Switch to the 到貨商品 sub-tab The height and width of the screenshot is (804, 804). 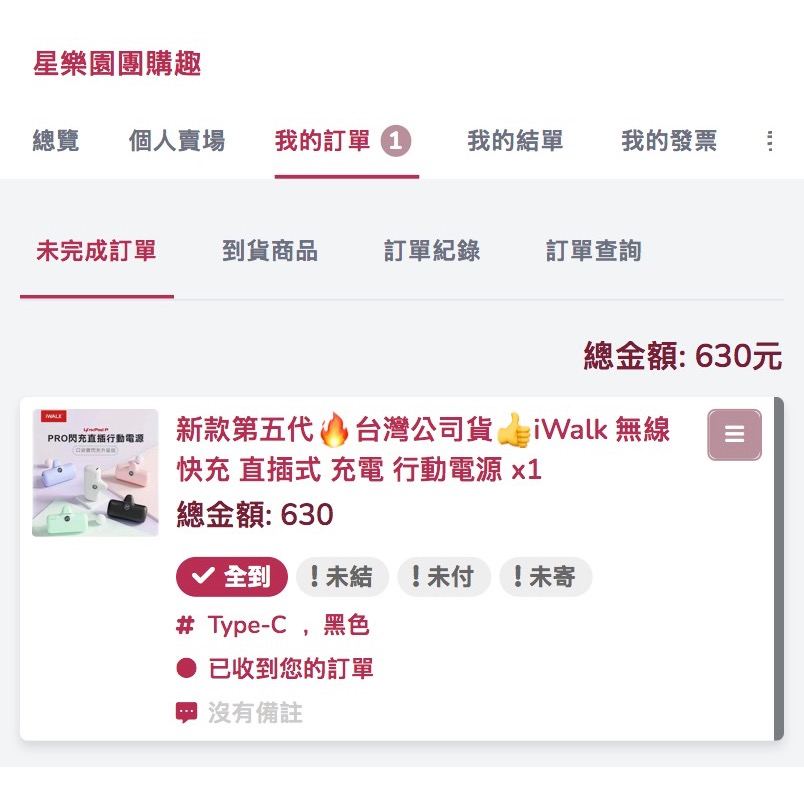click(x=270, y=251)
